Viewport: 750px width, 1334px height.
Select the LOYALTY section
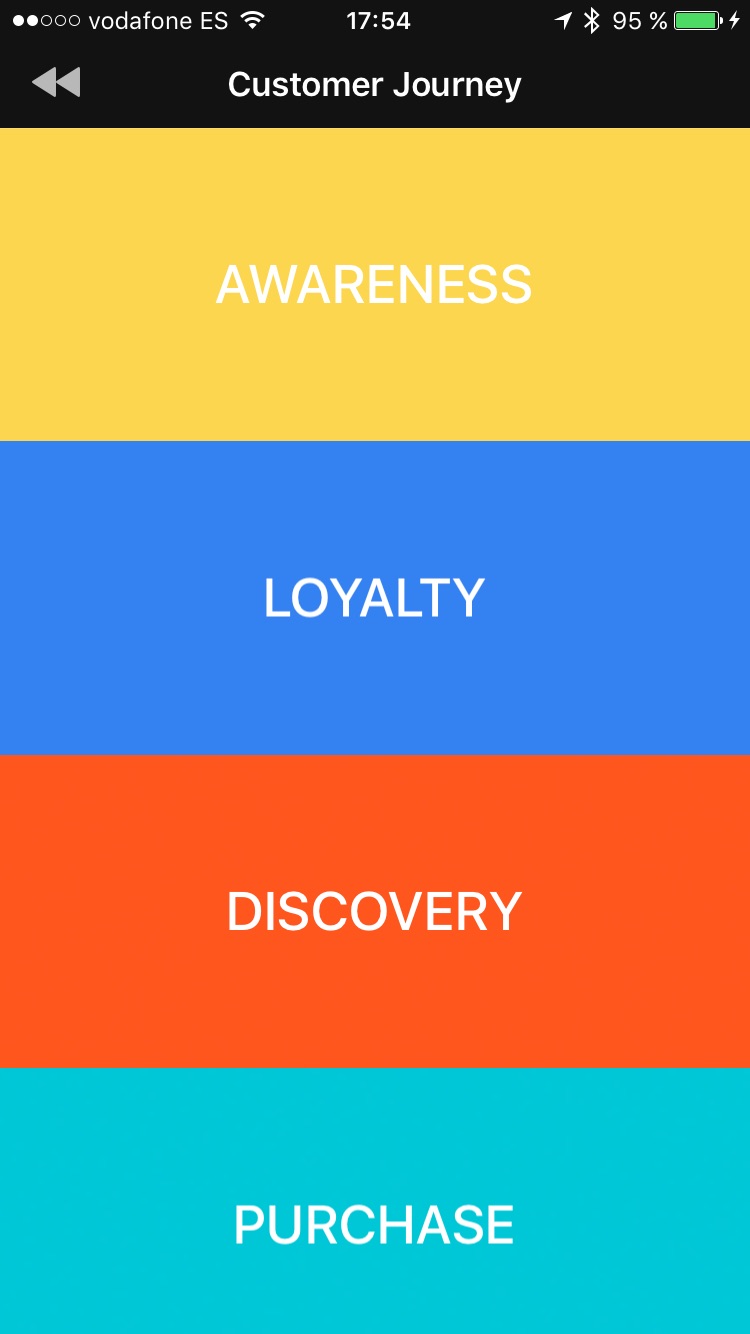click(x=375, y=598)
